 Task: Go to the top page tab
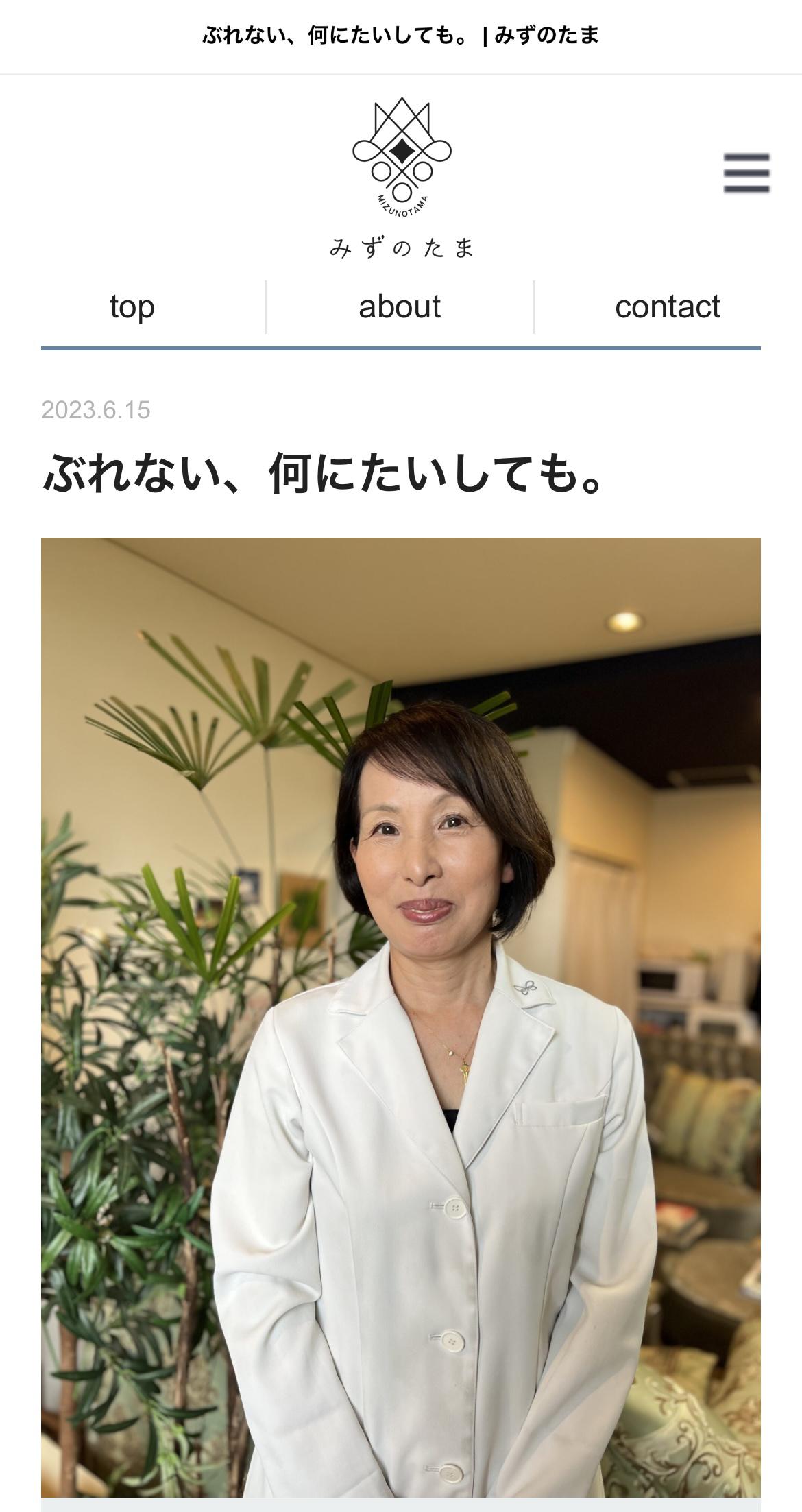coord(132,307)
